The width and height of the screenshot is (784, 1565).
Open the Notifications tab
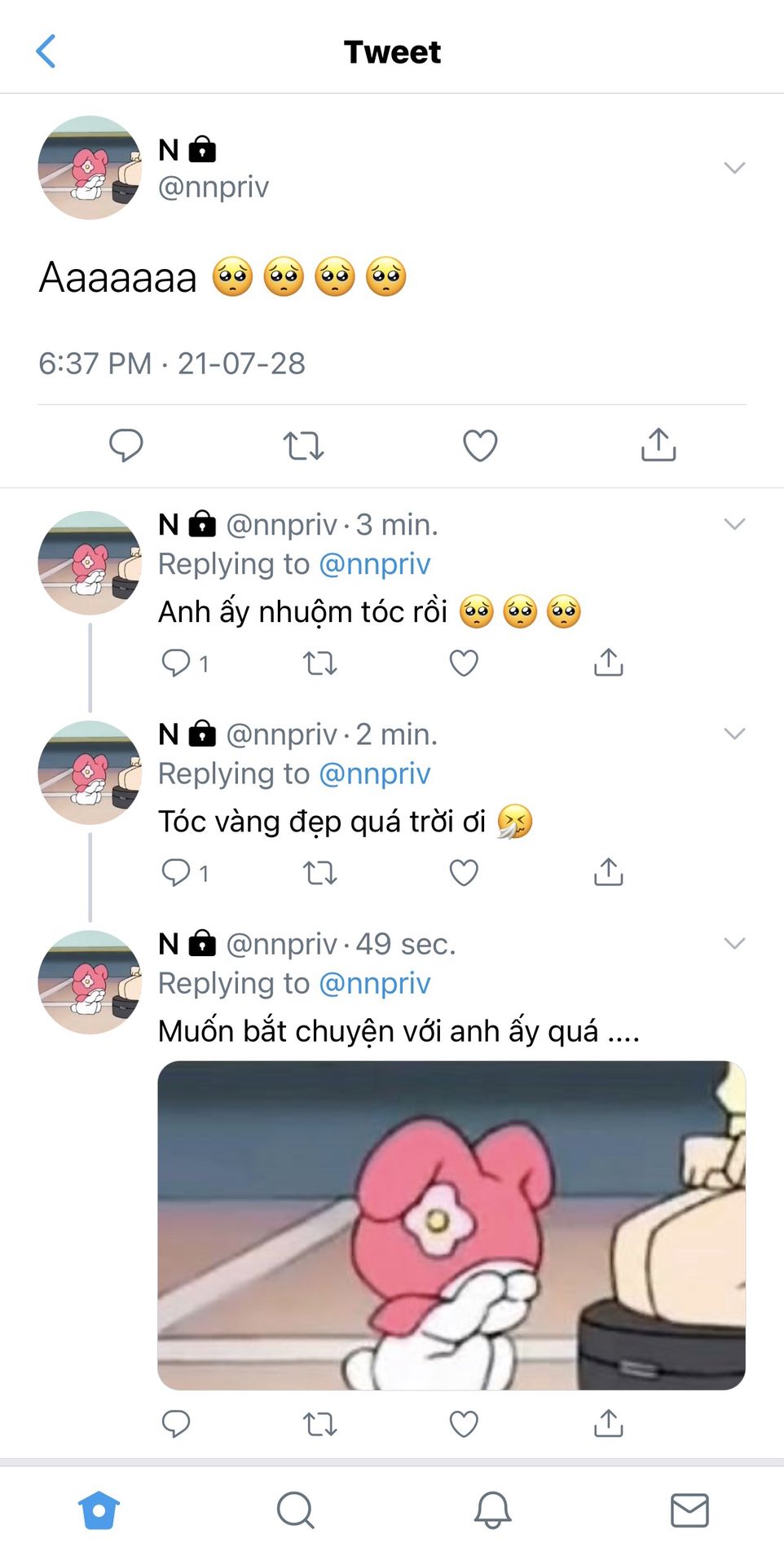pos(492,1510)
